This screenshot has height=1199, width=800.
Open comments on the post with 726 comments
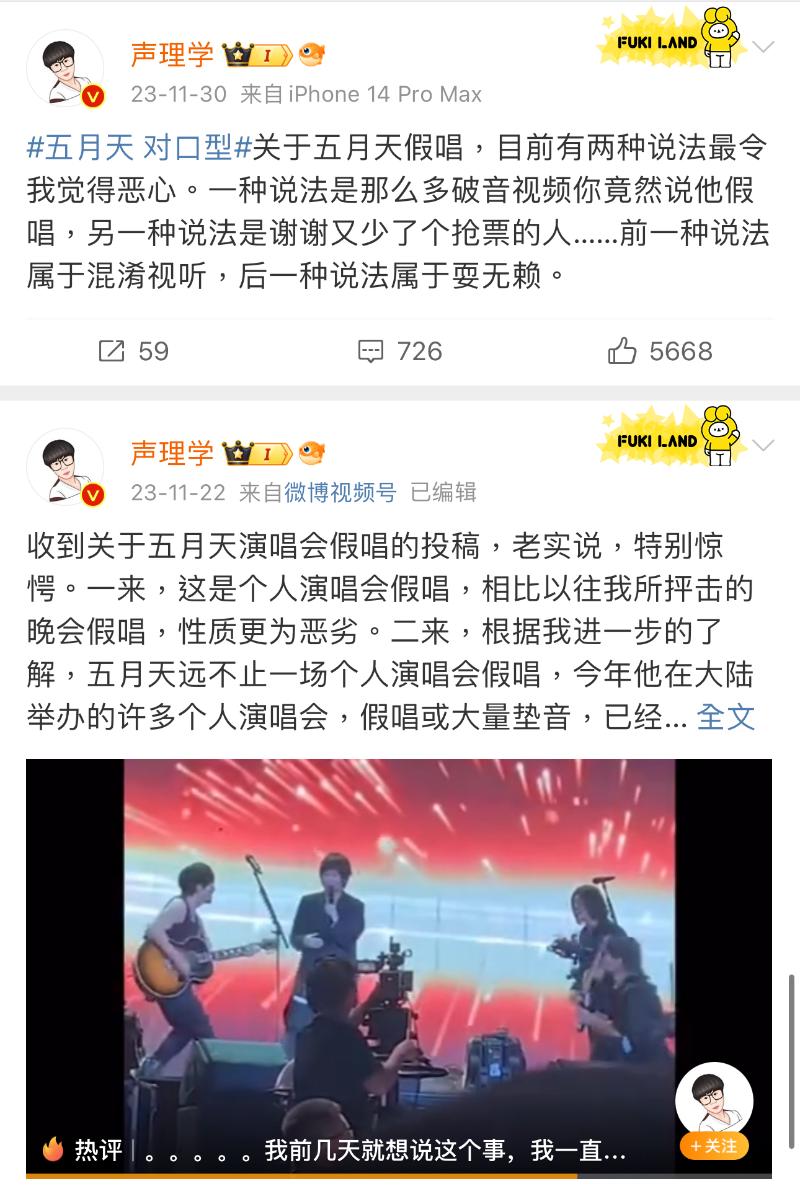pos(400,351)
